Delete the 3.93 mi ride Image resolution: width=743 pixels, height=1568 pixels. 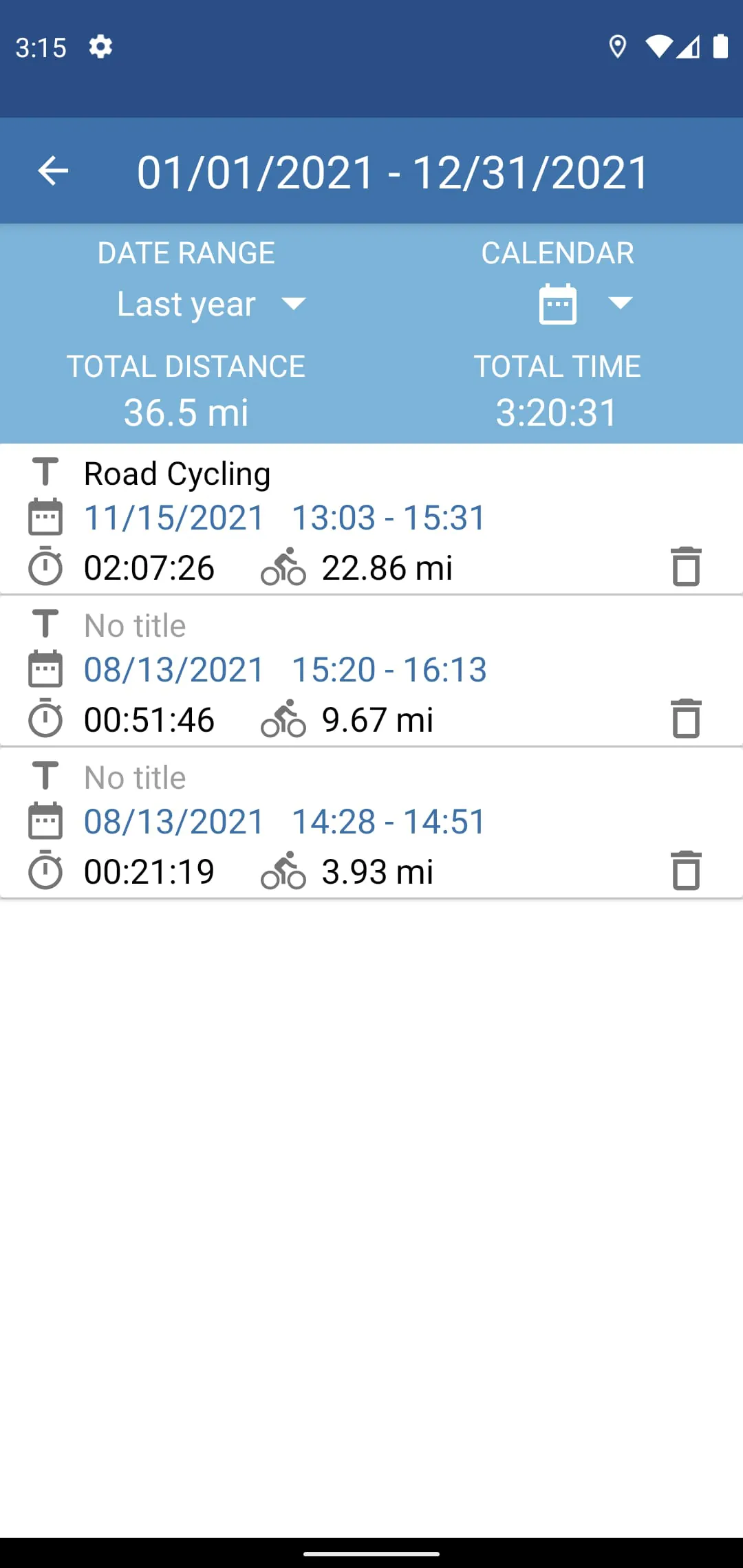click(686, 871)
